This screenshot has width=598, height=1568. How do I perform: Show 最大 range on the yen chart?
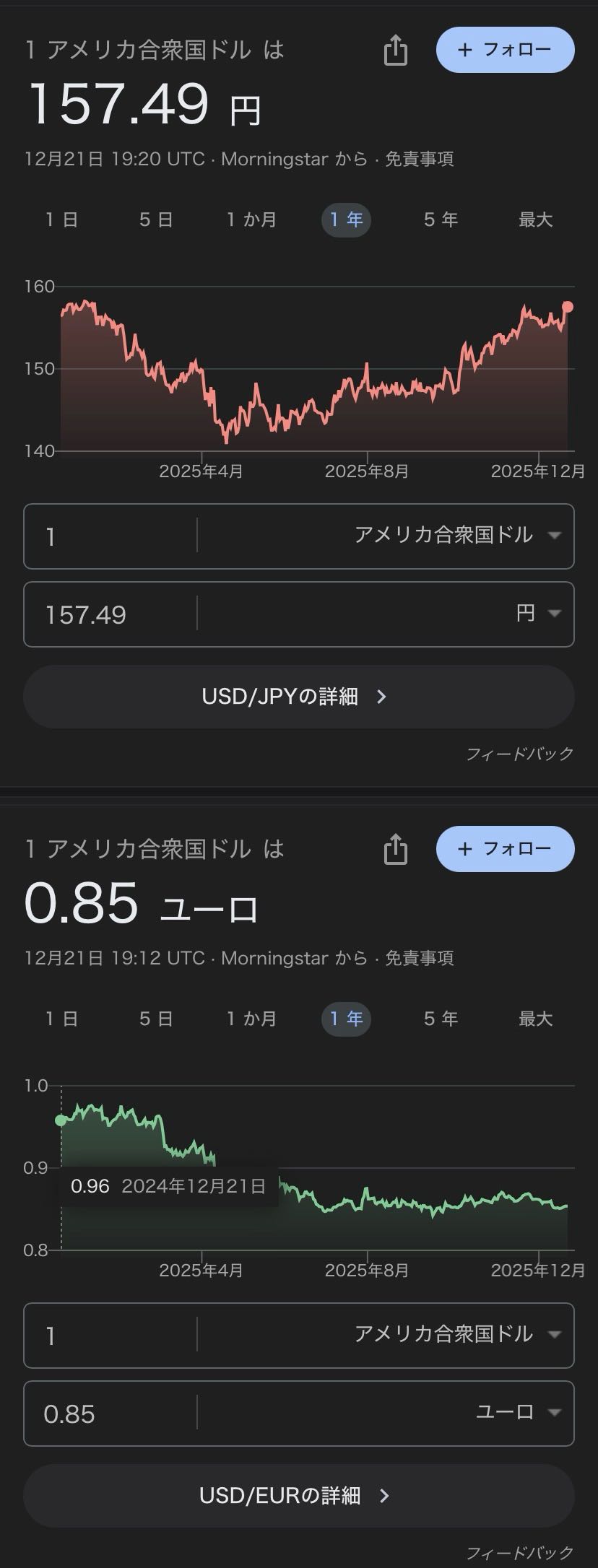point(535,219)
